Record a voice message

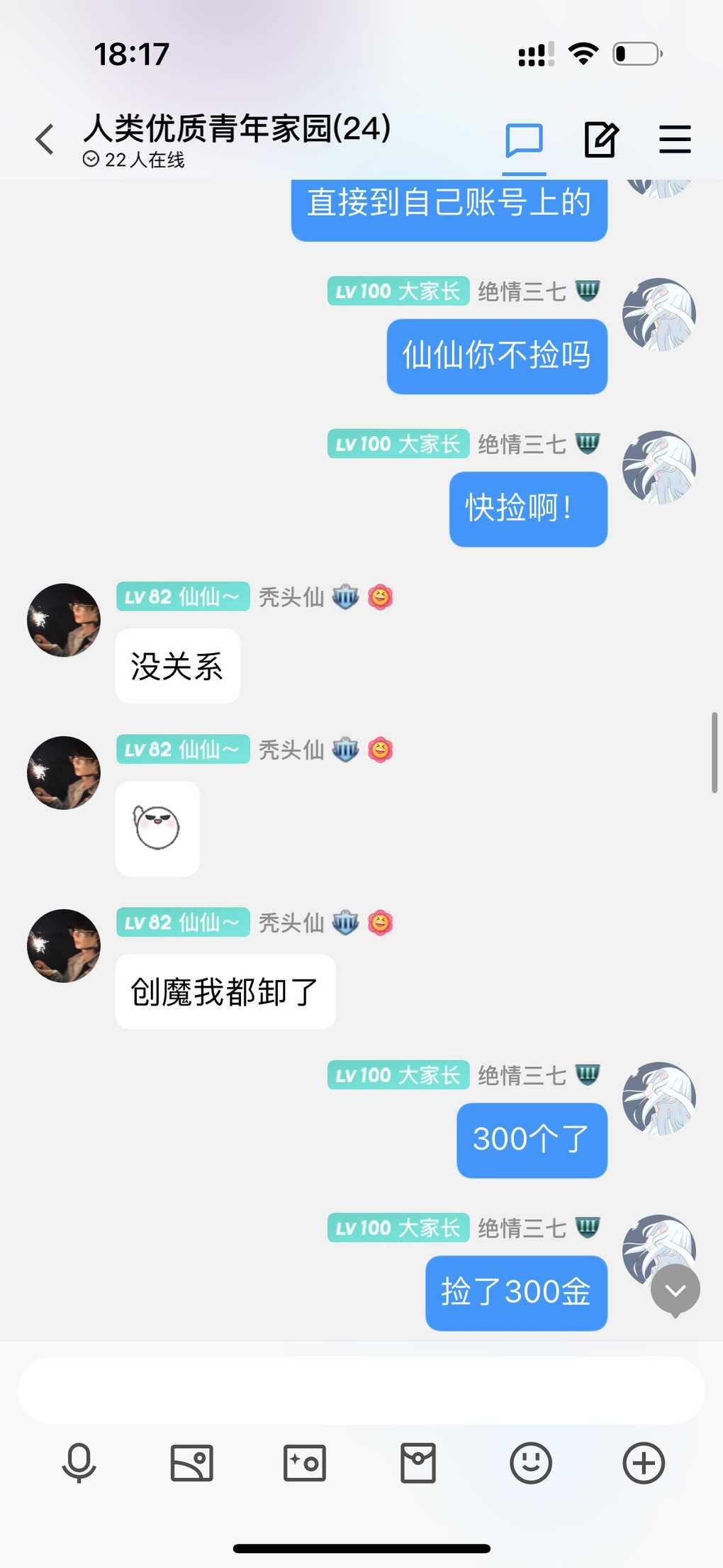(x=79, y=1463)
